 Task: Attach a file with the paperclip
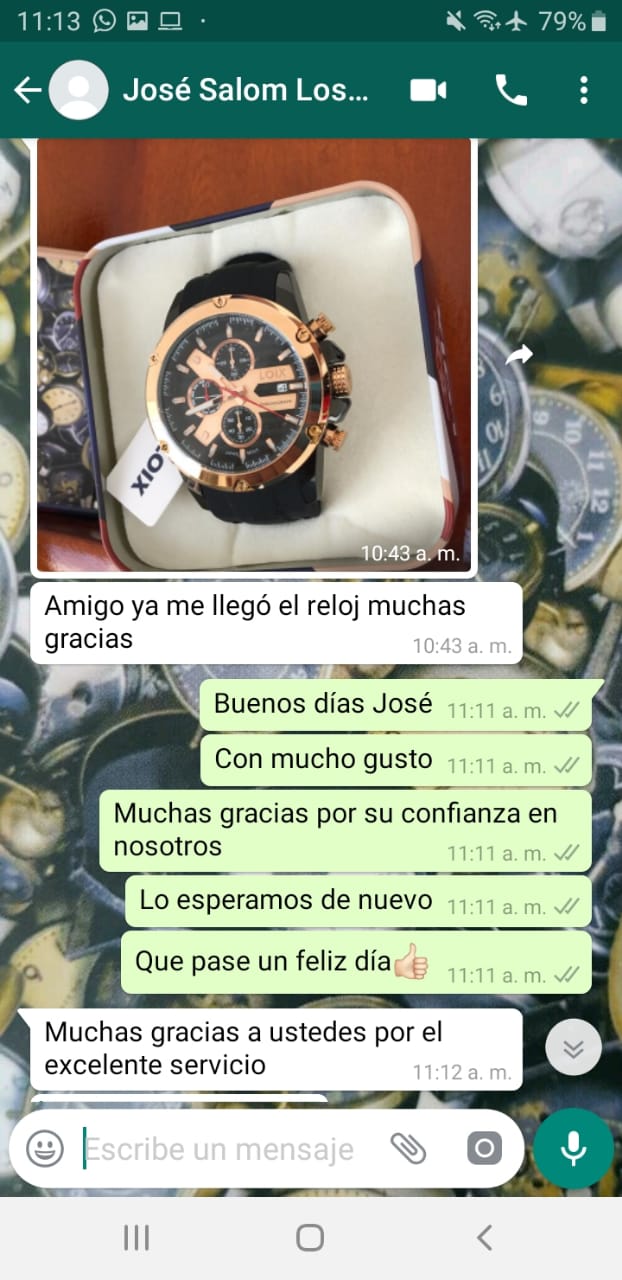[x=408, y=1148]
